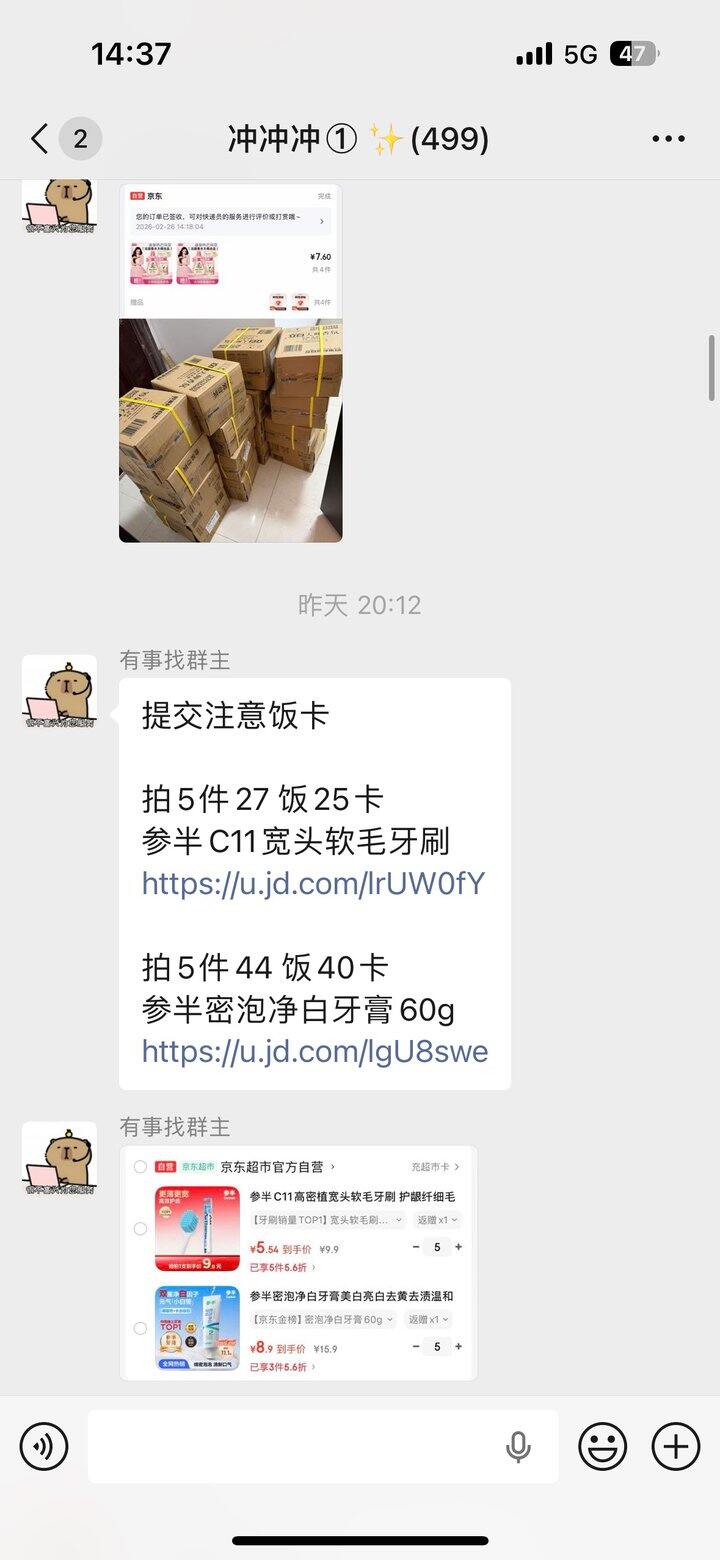Open the emoji sticker panel
Viewport: 720px width, 1560px height.
[x=603, y=1446]
